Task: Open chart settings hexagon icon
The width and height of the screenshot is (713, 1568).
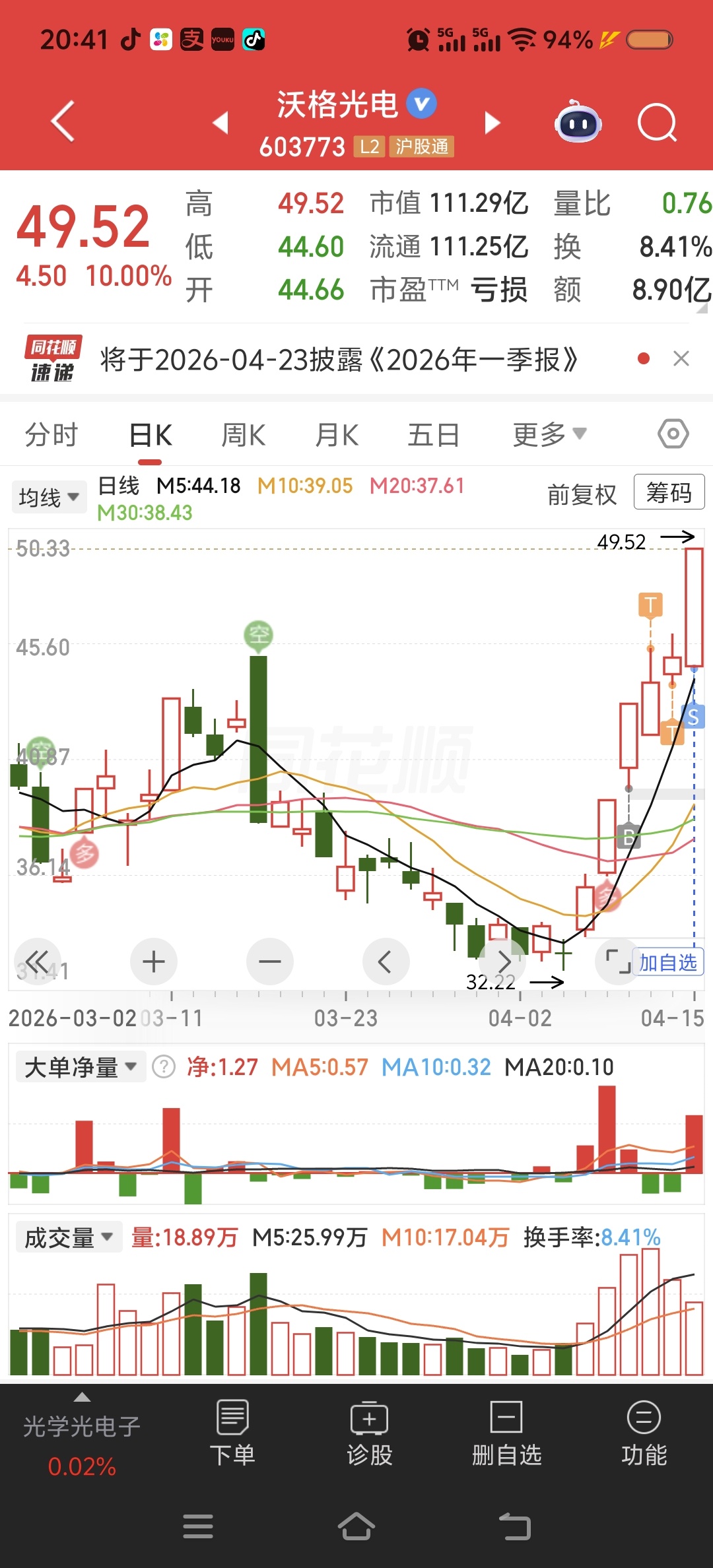Action: pos(673,434)
